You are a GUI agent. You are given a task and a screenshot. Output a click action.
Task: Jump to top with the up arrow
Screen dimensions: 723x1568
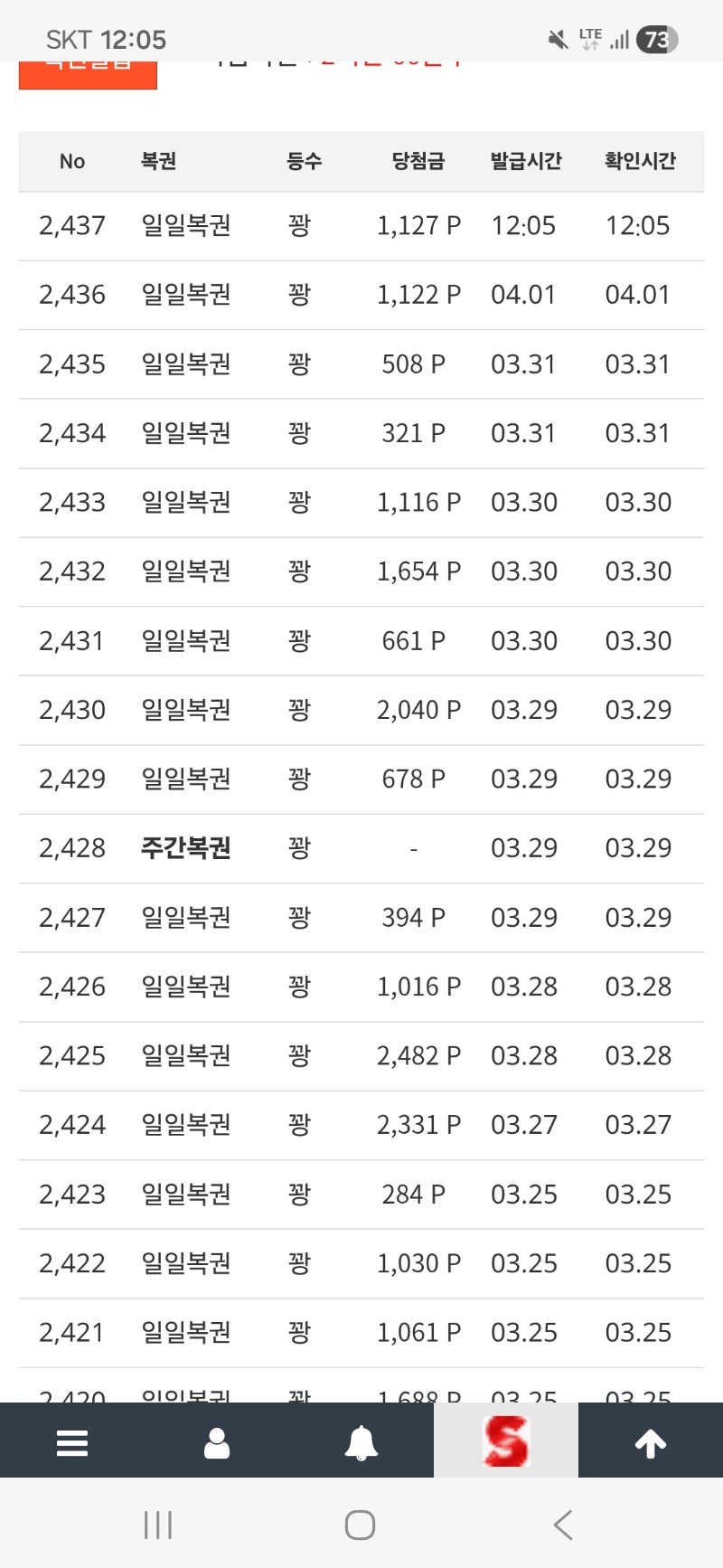click(651, 1443)
